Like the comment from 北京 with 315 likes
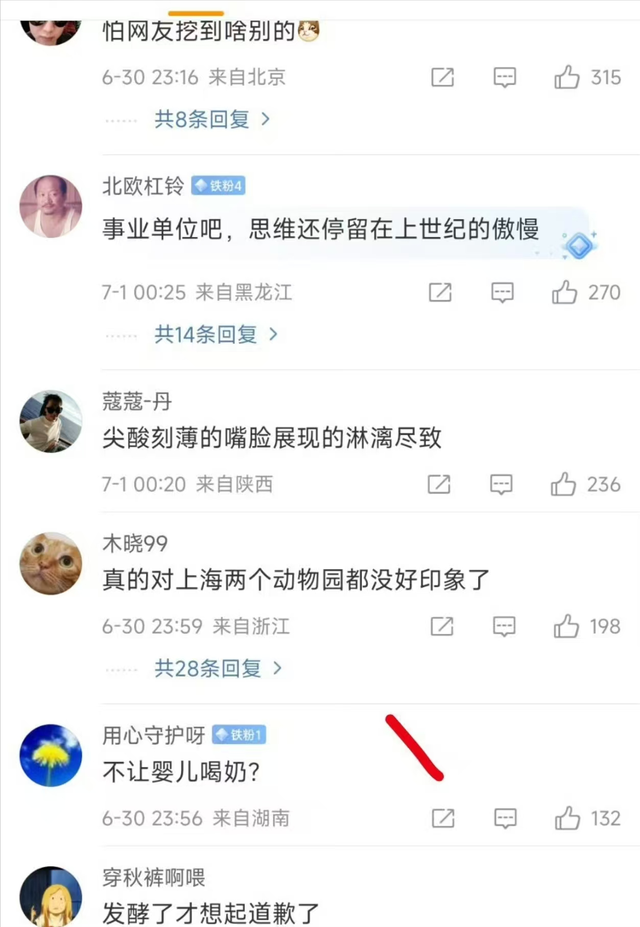 point(566,77)
